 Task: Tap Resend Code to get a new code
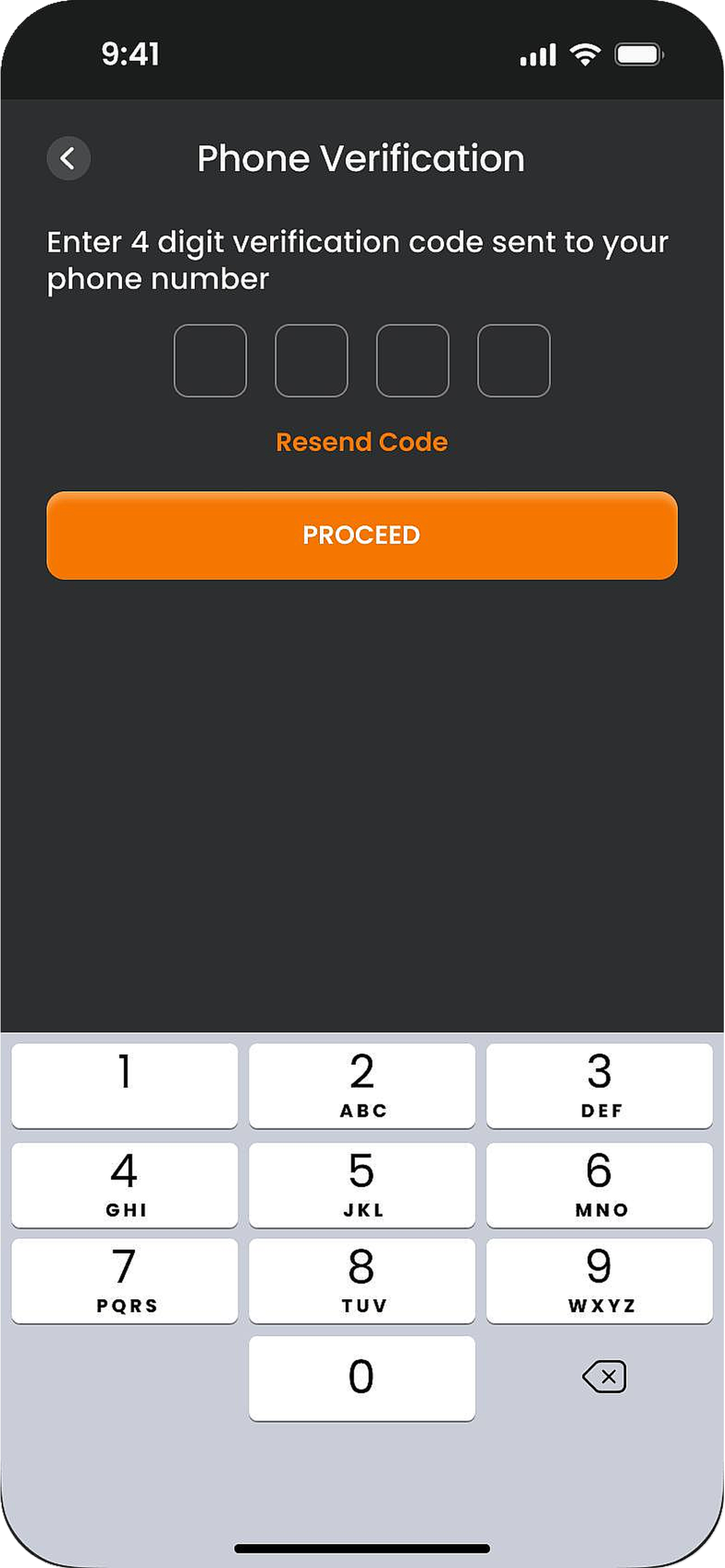(x=362, y=442)
